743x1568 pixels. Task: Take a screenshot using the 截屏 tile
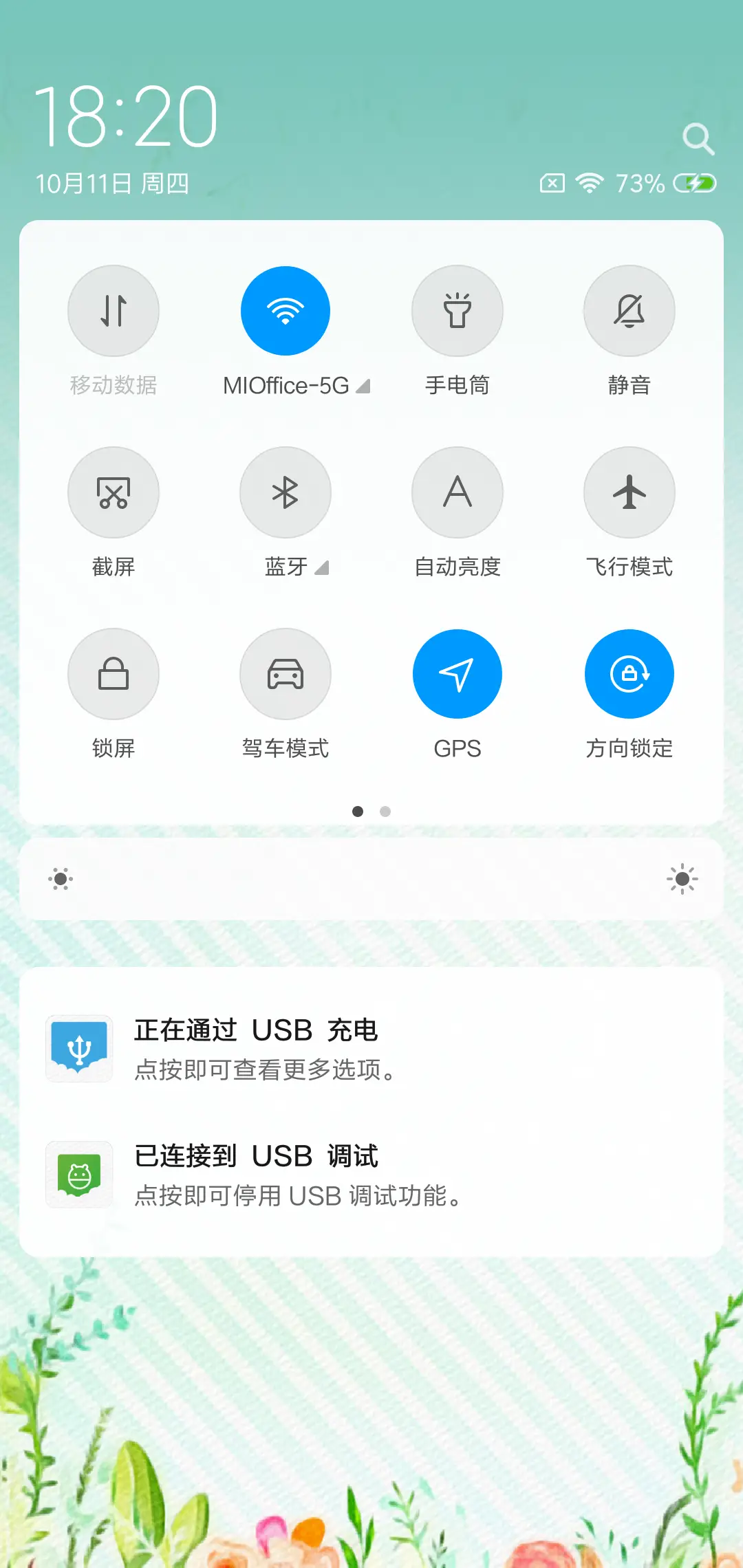pyautogui.click(x=114, y=492)
